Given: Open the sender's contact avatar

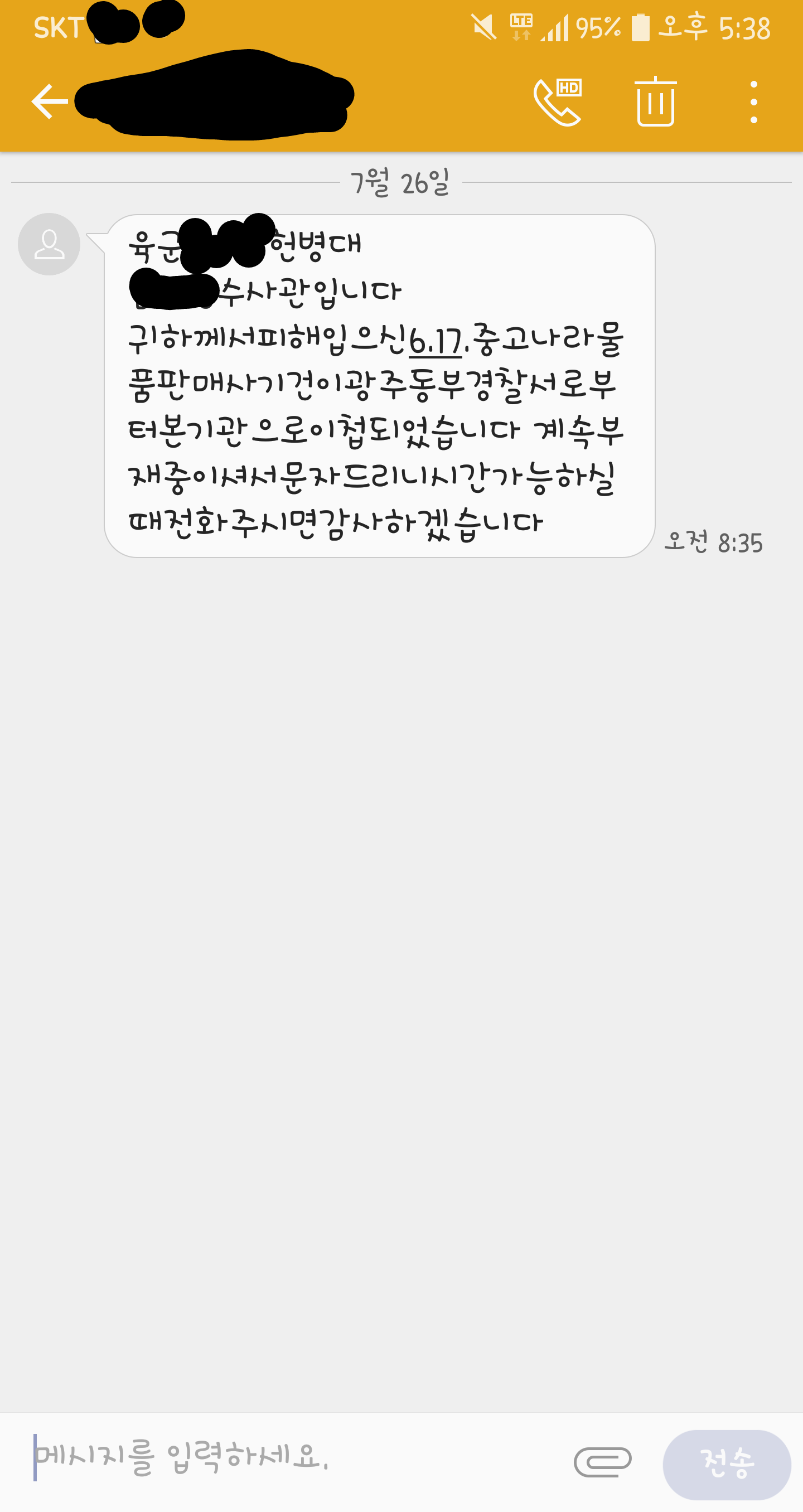Looking at the screenshot, I should pyautogui.click(x=49, y=244).
